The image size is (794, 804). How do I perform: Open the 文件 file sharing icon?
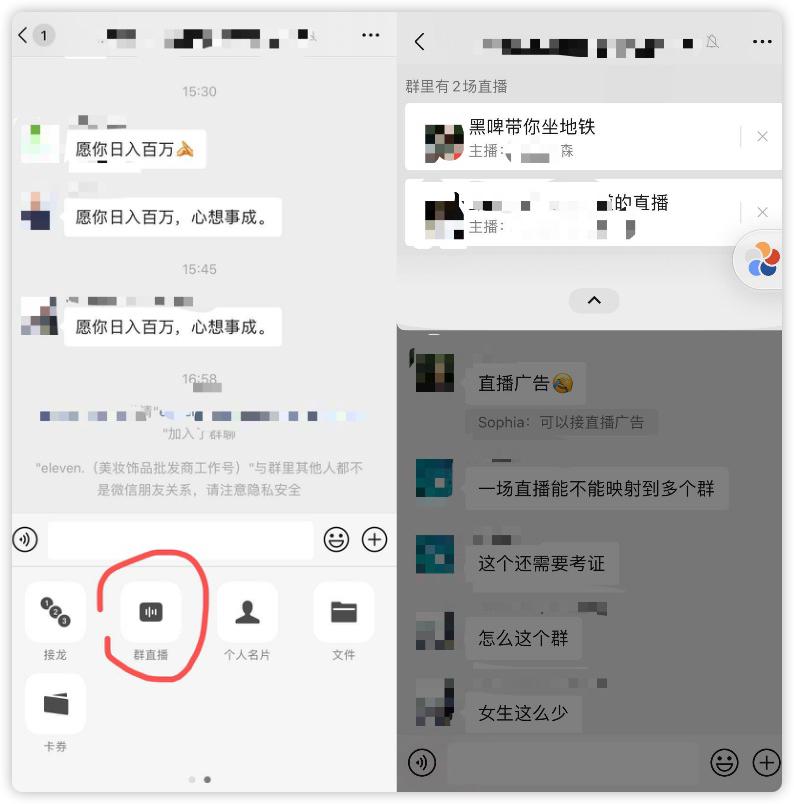point(344,611)
